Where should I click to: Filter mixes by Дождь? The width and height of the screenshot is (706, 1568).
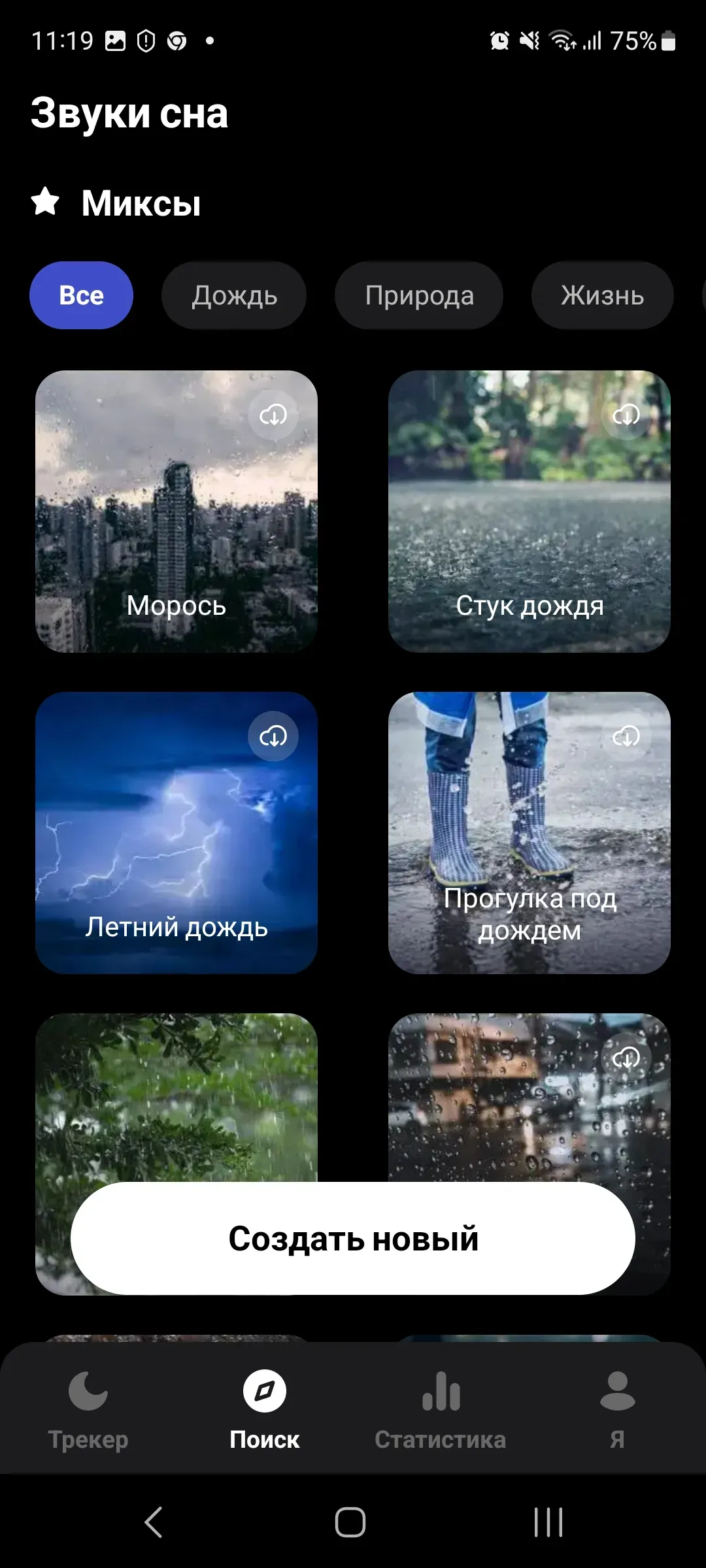(x=234, y=295)
